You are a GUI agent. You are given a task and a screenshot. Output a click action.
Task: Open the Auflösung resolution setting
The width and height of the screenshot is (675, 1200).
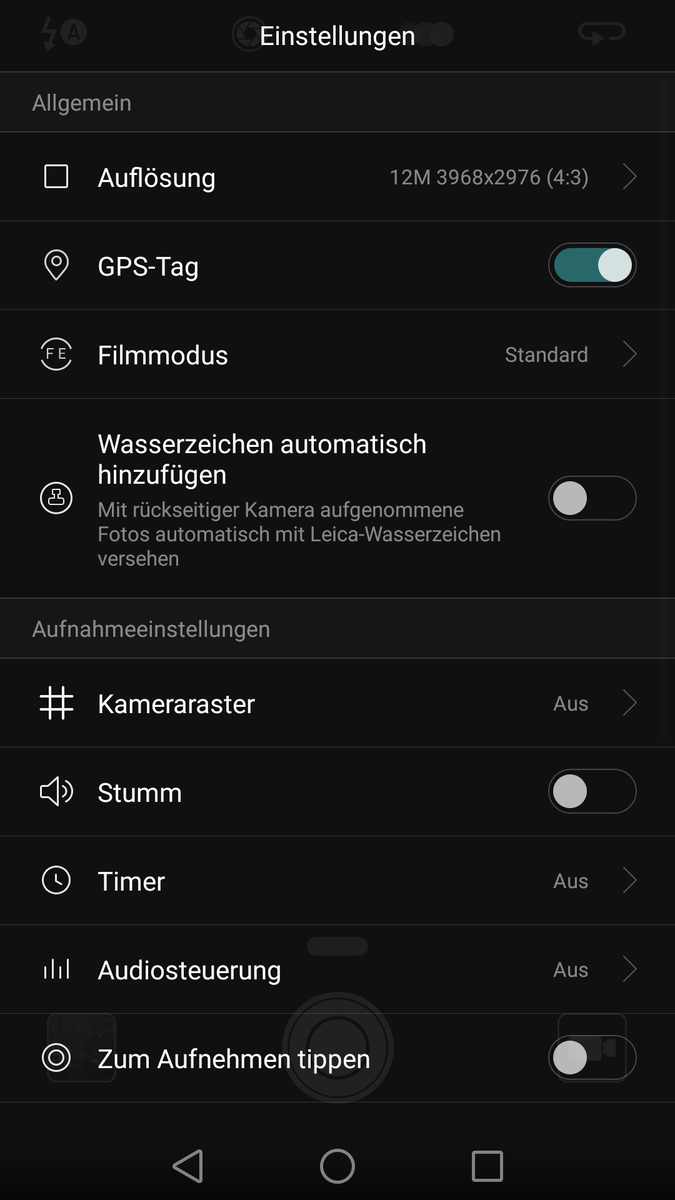pos(337,178)
